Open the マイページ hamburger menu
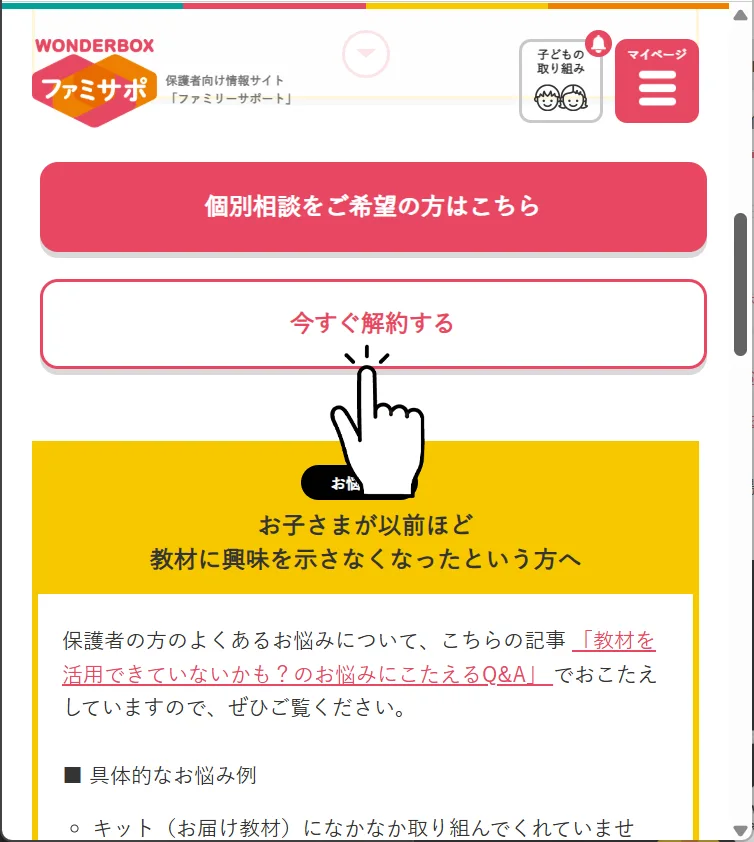Image resolution: width=754 pixels, height=842 pixels. tap(656, 82)
